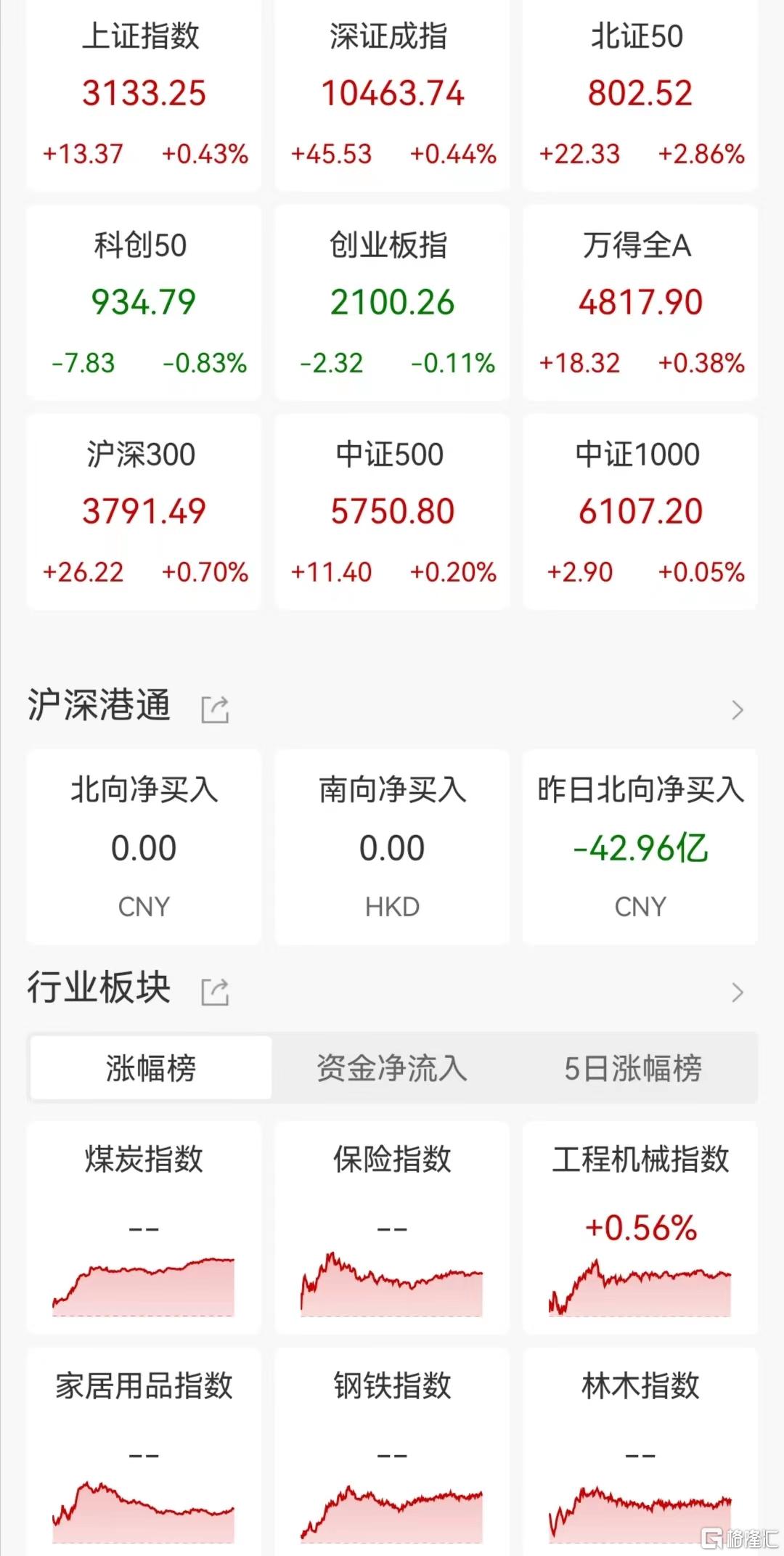Open the 科创50 index card
This screenshot has height=1556, width=784.
pos(144,303)
